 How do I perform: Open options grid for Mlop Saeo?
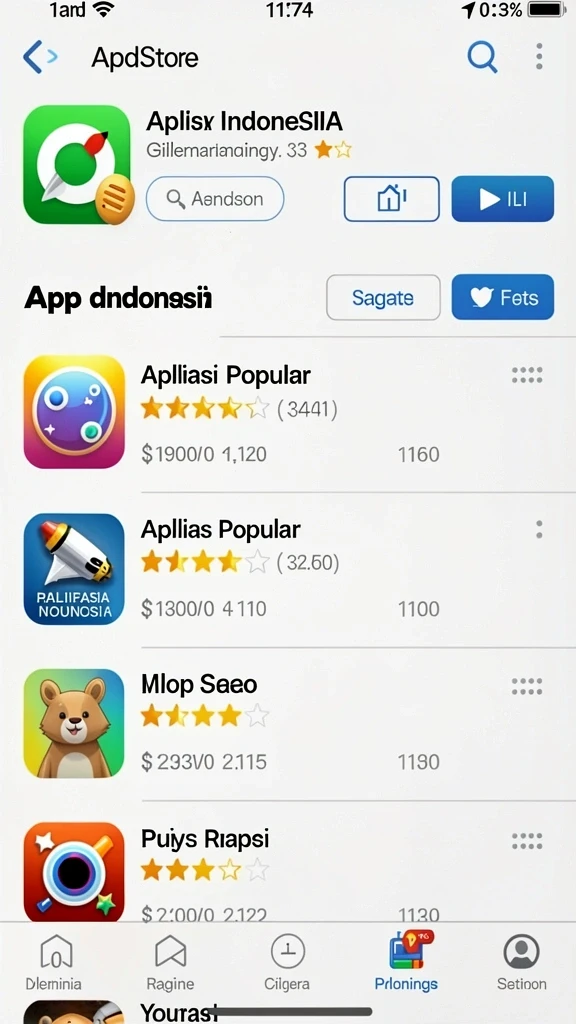tap(527, 686)
